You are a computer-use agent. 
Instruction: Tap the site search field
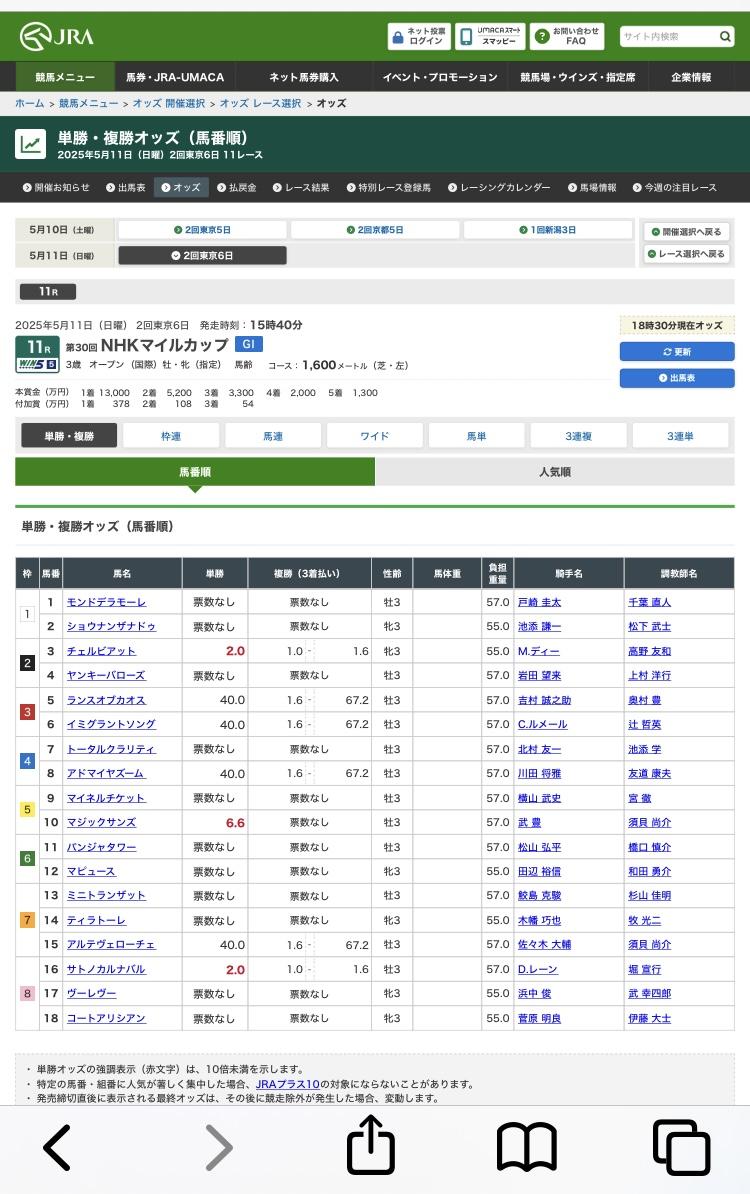point(668,37)
